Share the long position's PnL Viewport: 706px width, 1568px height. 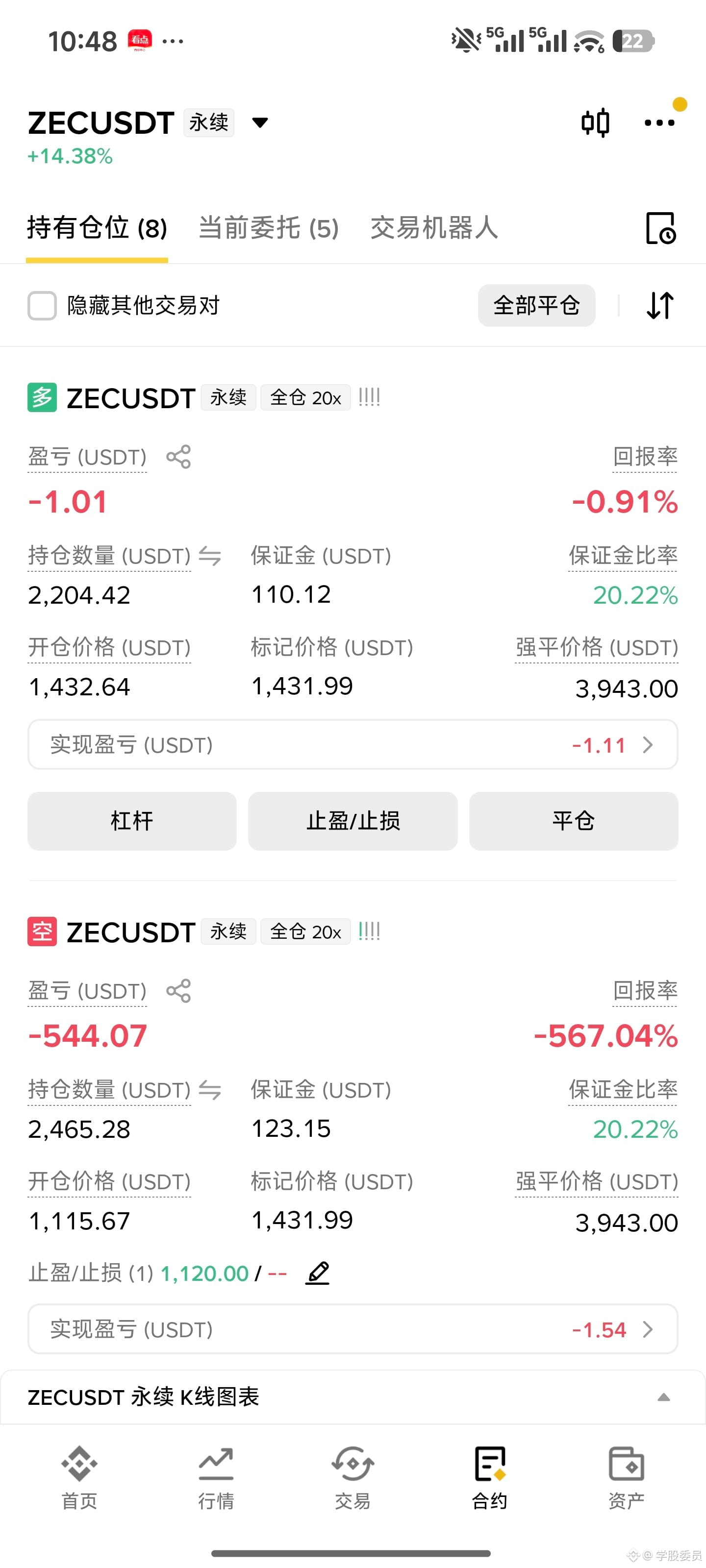[178, 457]
